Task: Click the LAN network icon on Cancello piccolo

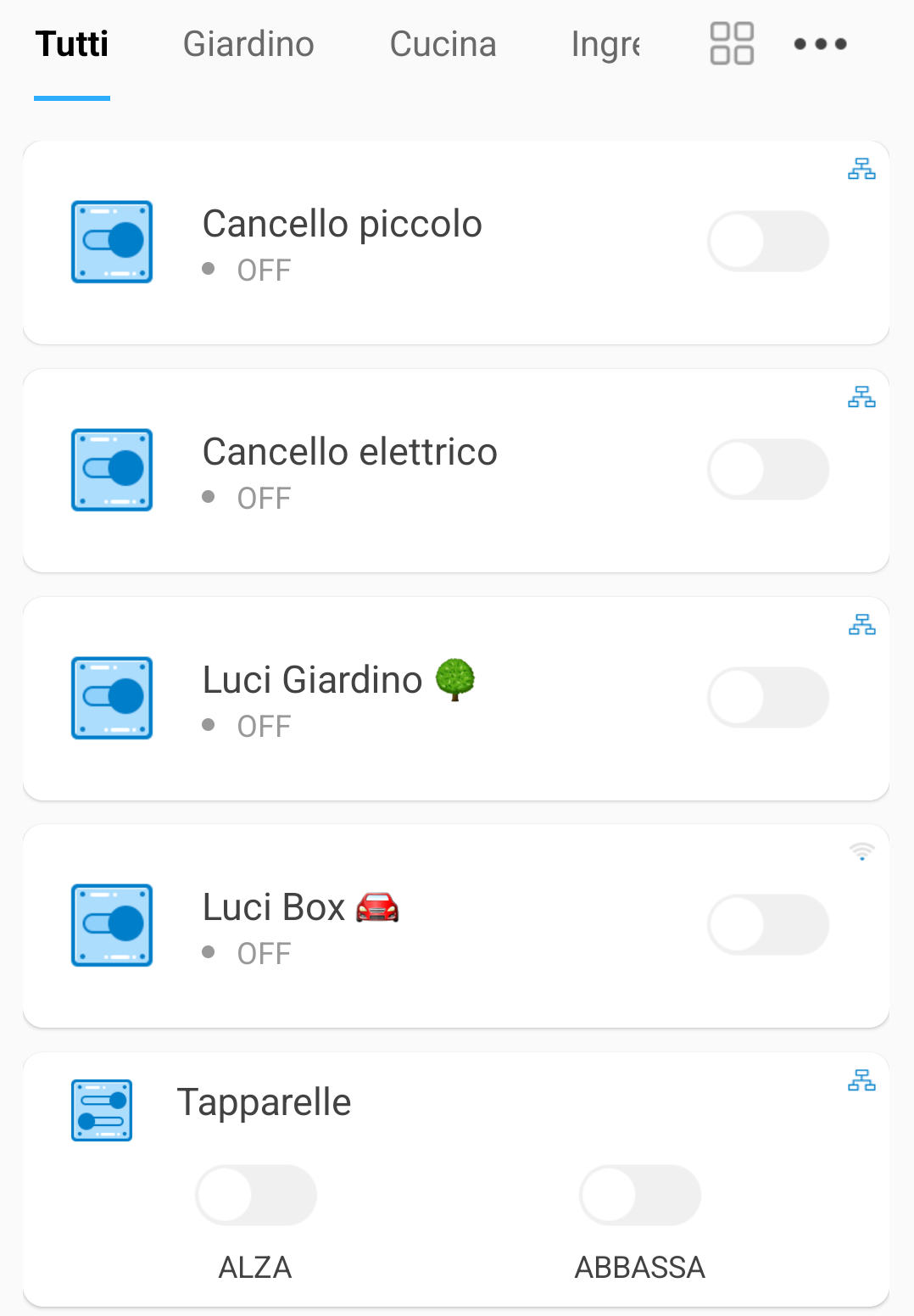Action: (x=861, y=170)
